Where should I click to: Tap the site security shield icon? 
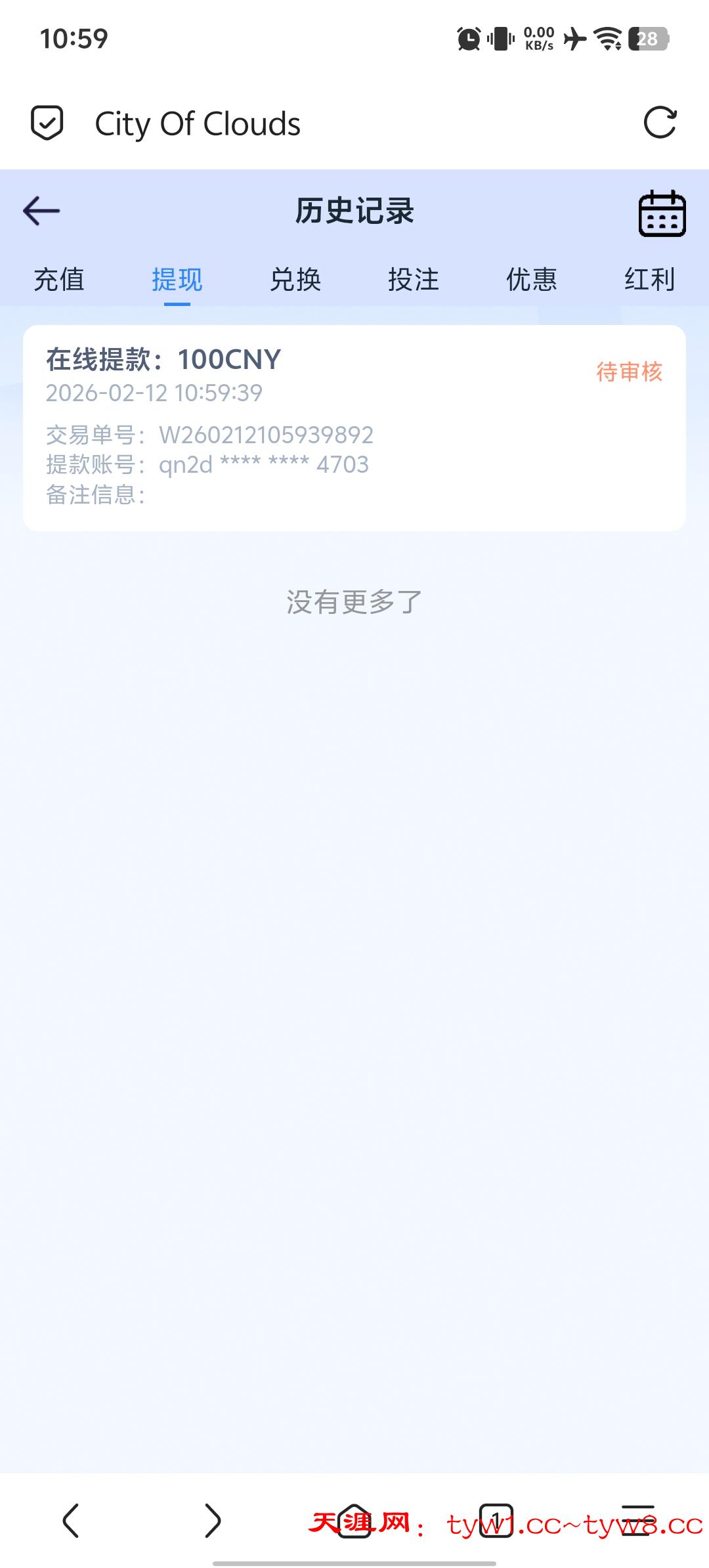click(x=47, y=123)
